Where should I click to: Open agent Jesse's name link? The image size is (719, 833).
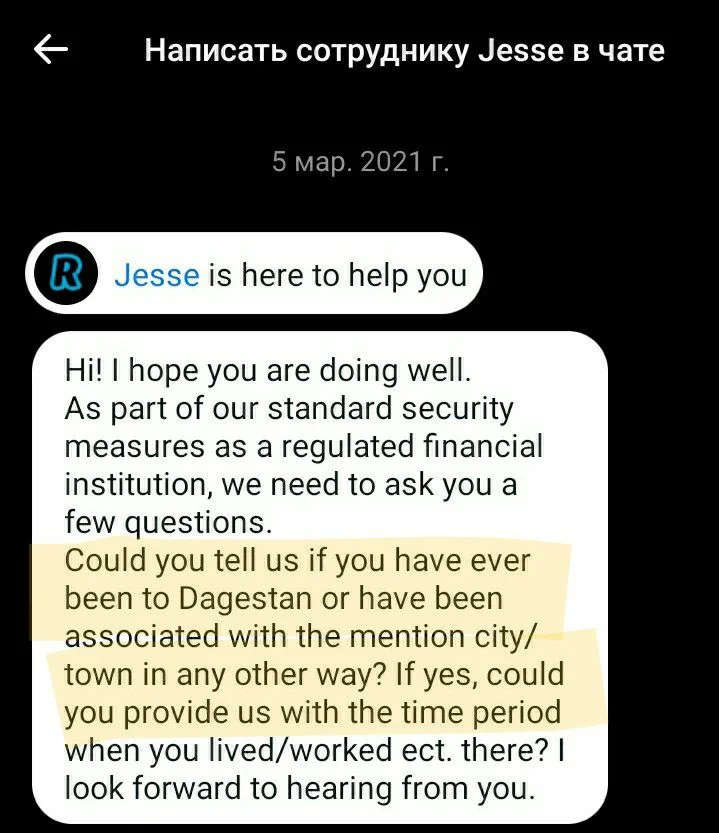coord(156,275)
